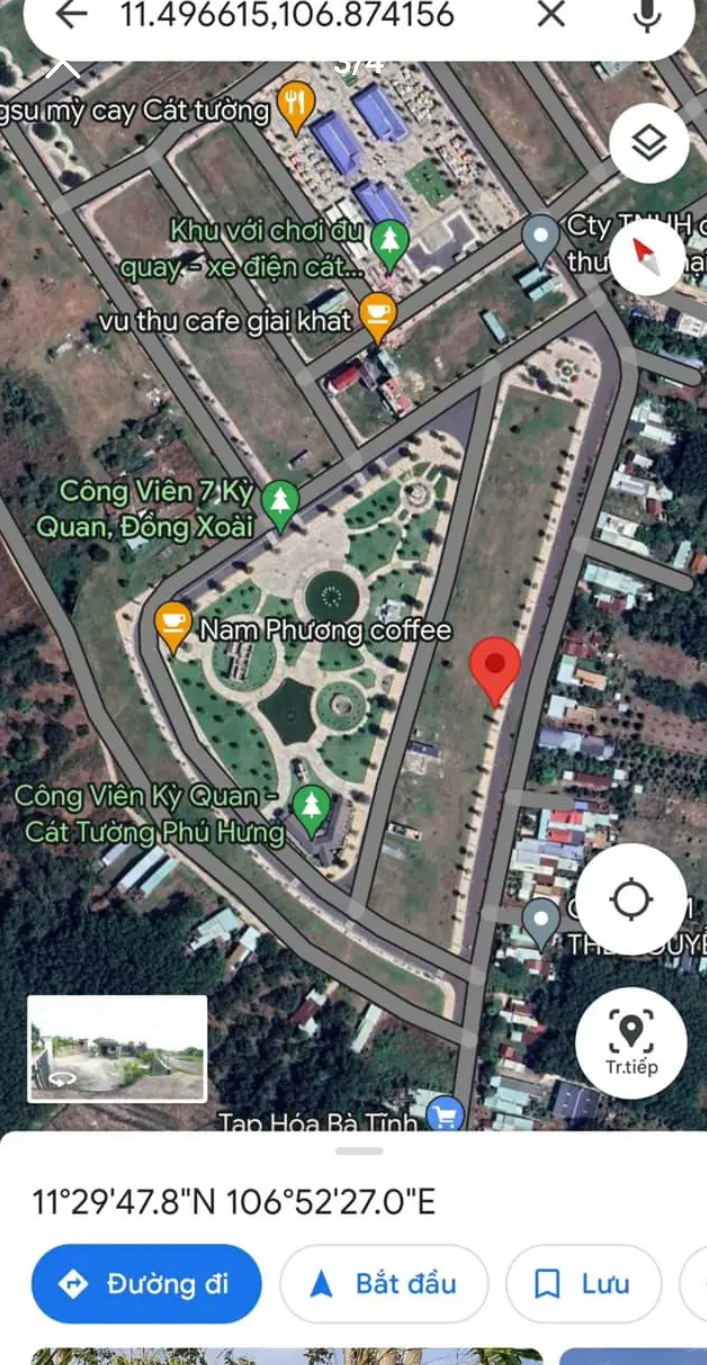The height and width of the screenshot is (1365, 707).
Task: Open mỳ cay Cát tường restaurant marker
Action: pos(295,103)
